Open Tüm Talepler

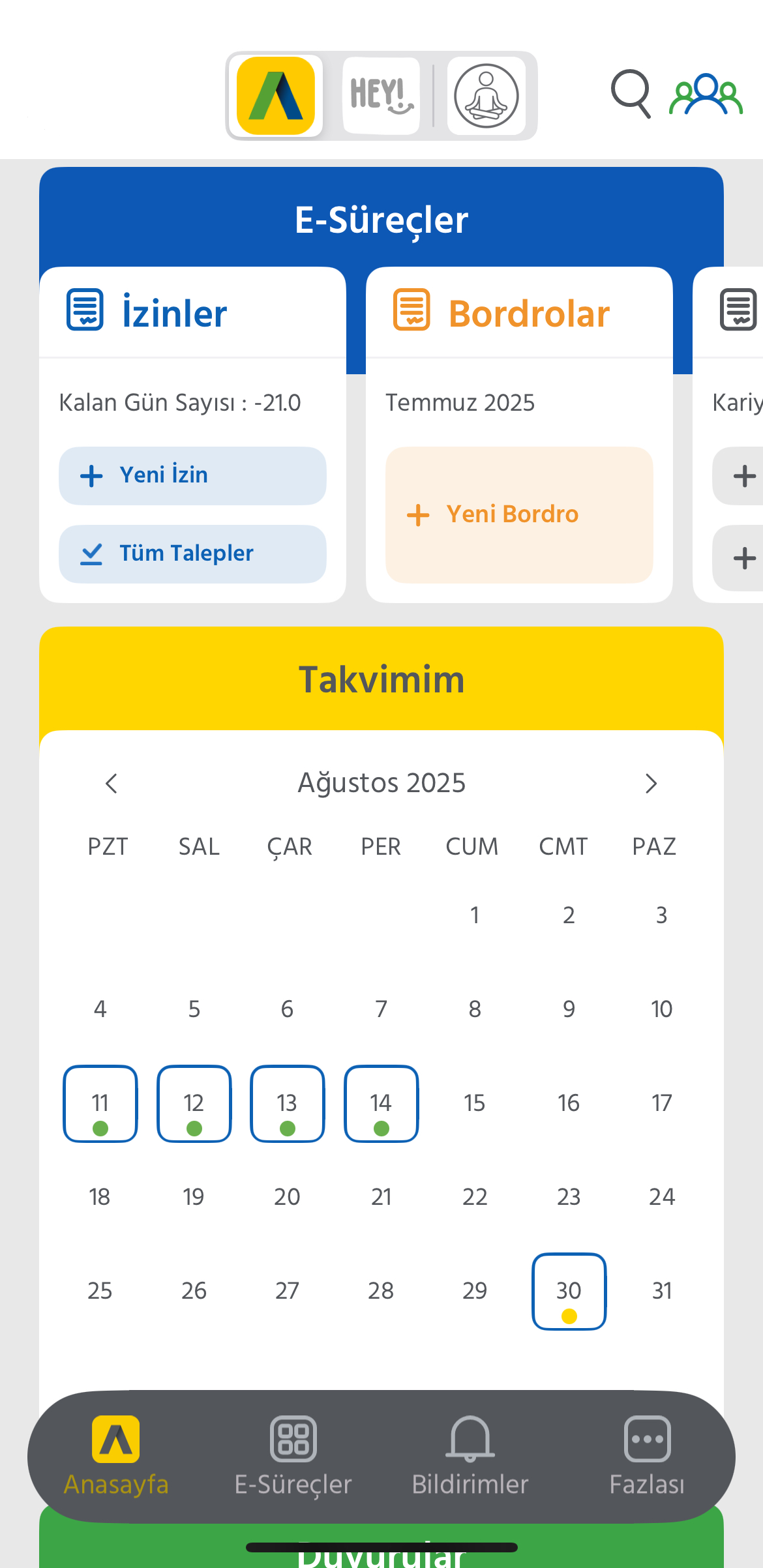(192, 554)
